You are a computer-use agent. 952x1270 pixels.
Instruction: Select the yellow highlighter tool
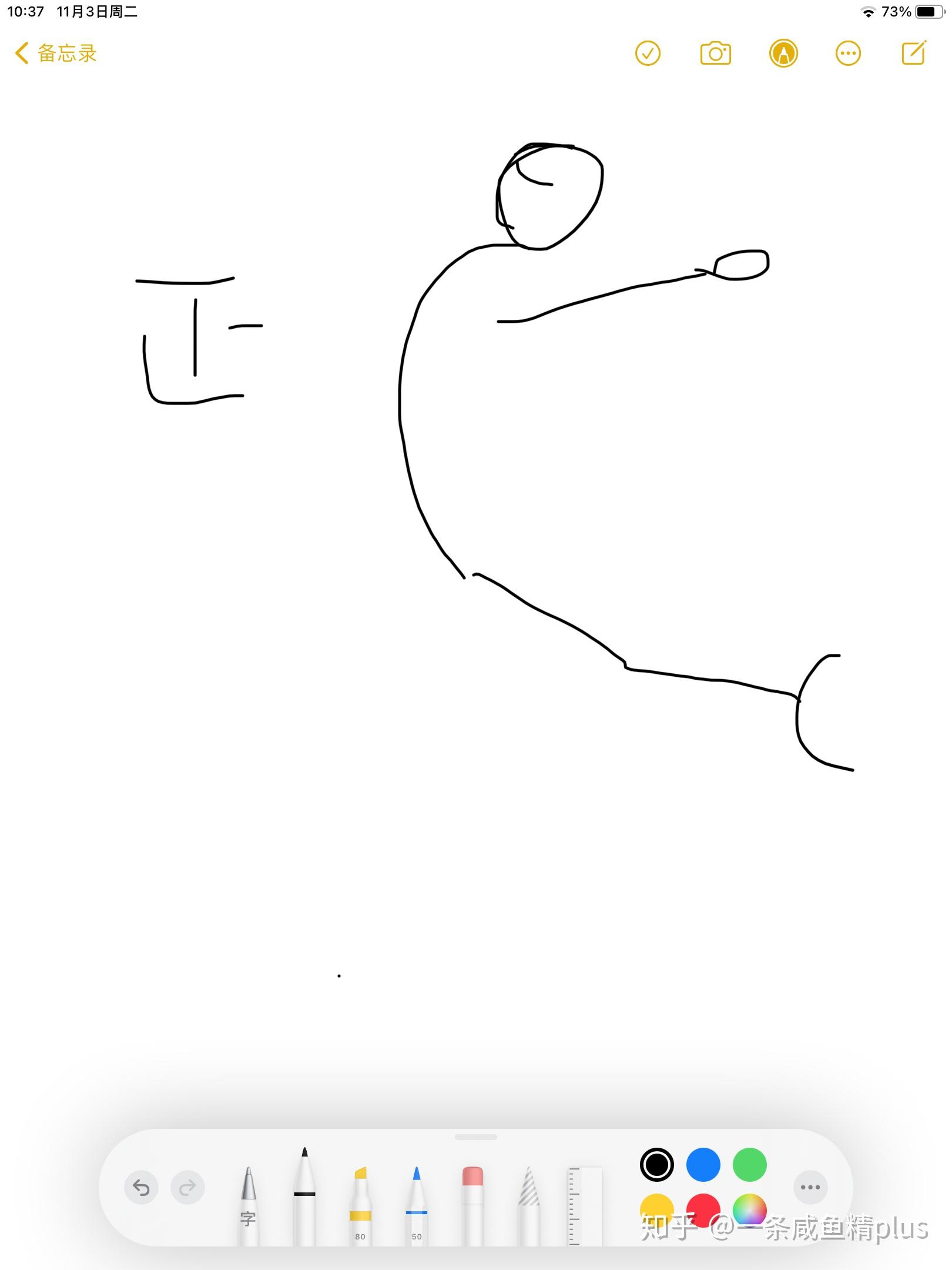(360, 1205)
